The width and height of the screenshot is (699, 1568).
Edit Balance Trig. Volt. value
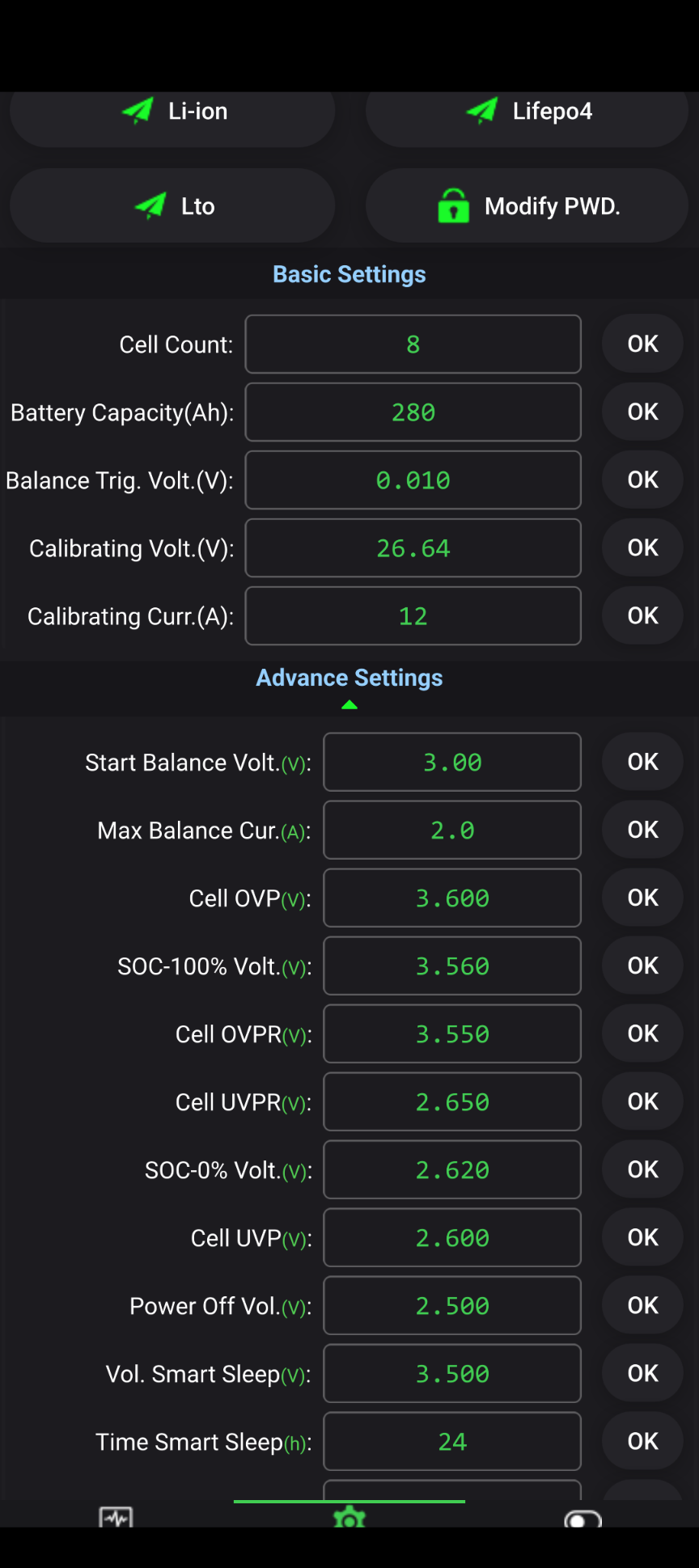[x=413, y=480]
